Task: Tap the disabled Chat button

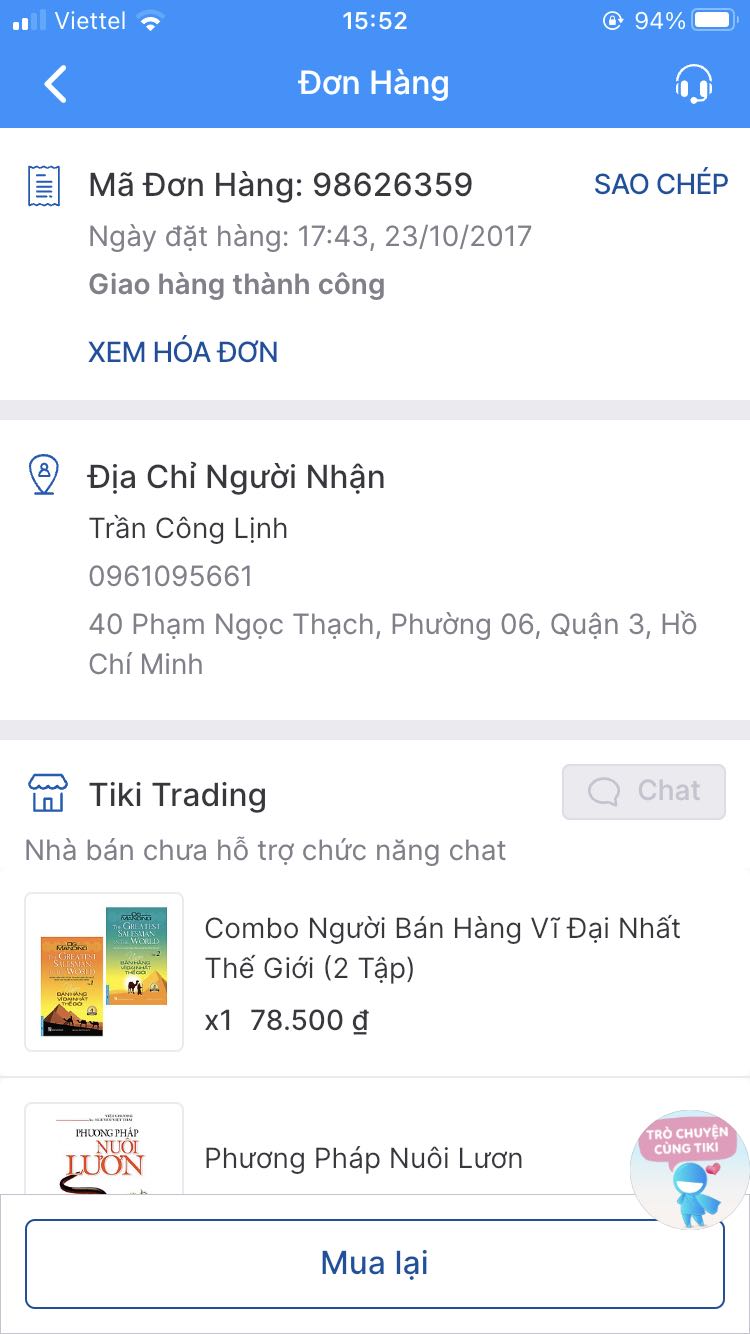Action: tap(643, 791)
